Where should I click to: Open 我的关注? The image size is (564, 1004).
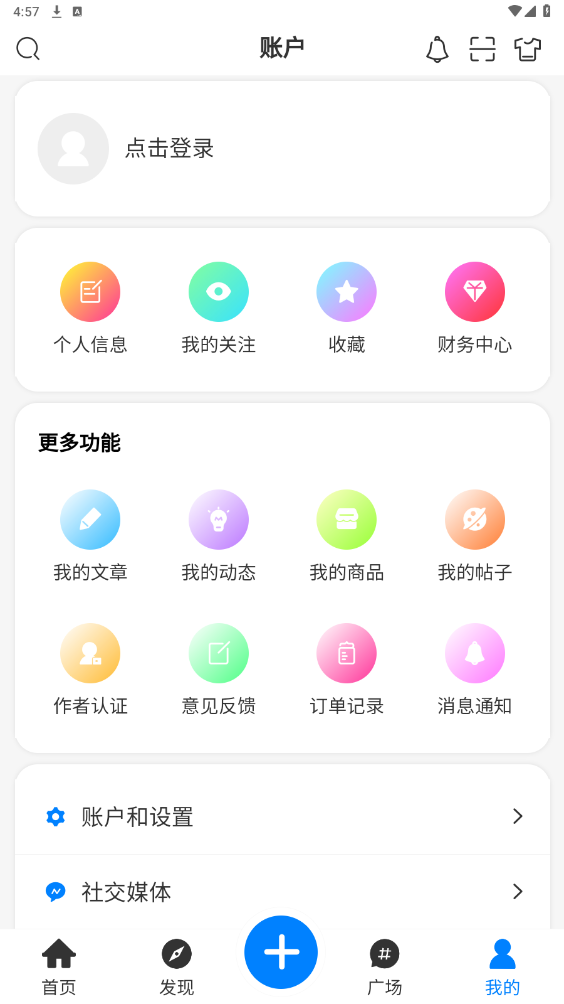click(218, 308)
